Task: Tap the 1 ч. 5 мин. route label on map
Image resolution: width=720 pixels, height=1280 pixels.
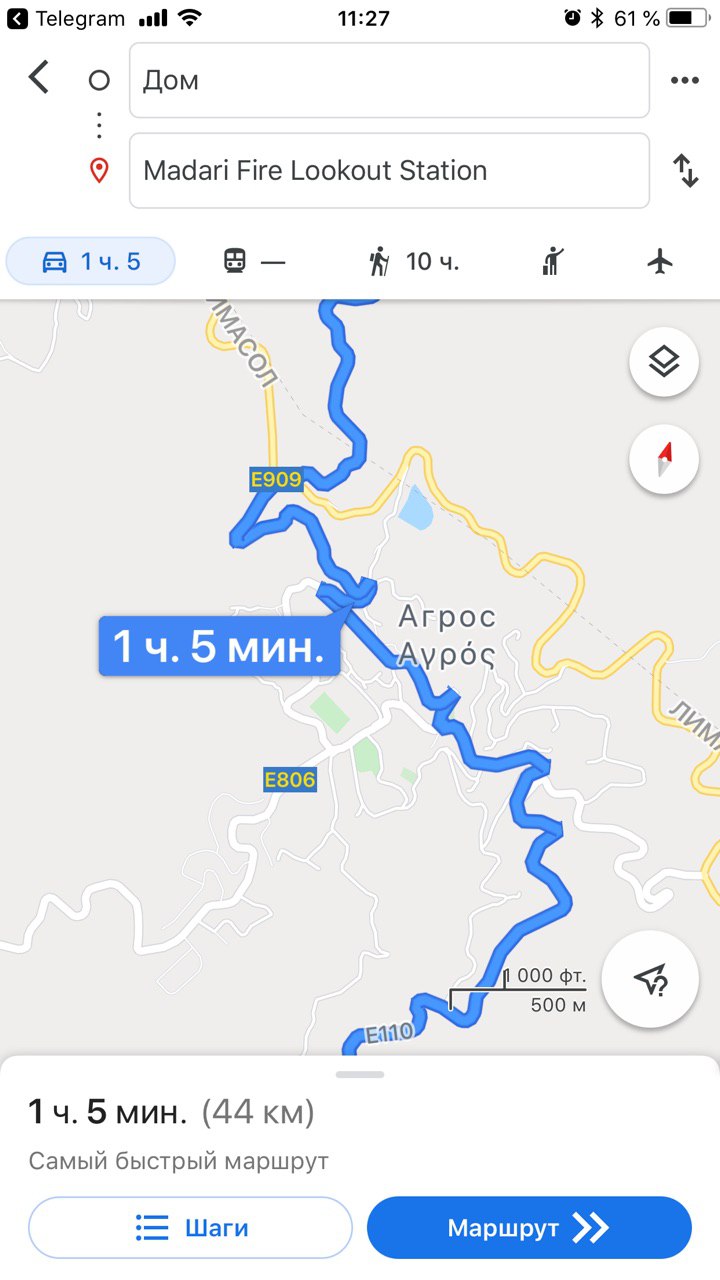Action: pyautogui.click(x=219, y=646)
